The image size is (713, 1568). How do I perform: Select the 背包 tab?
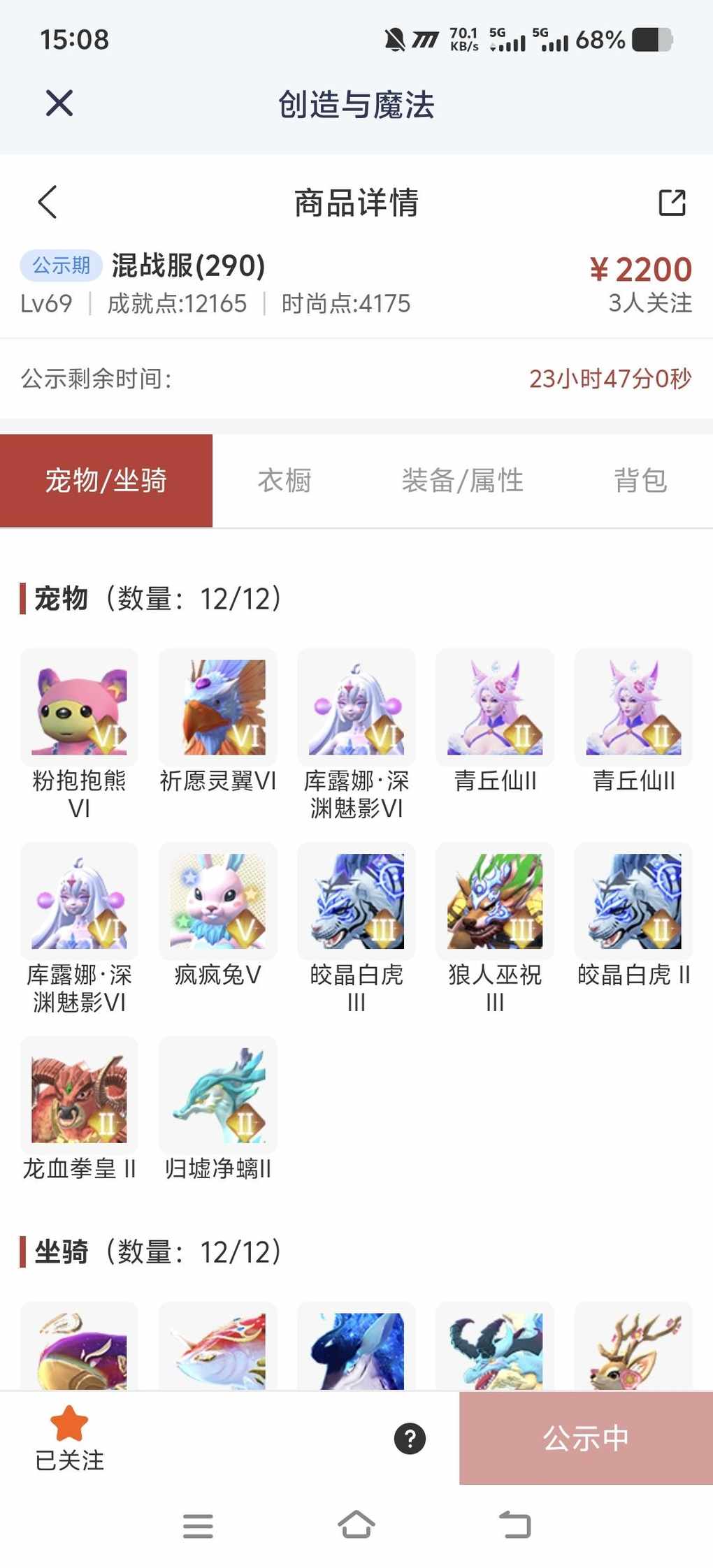640,481
